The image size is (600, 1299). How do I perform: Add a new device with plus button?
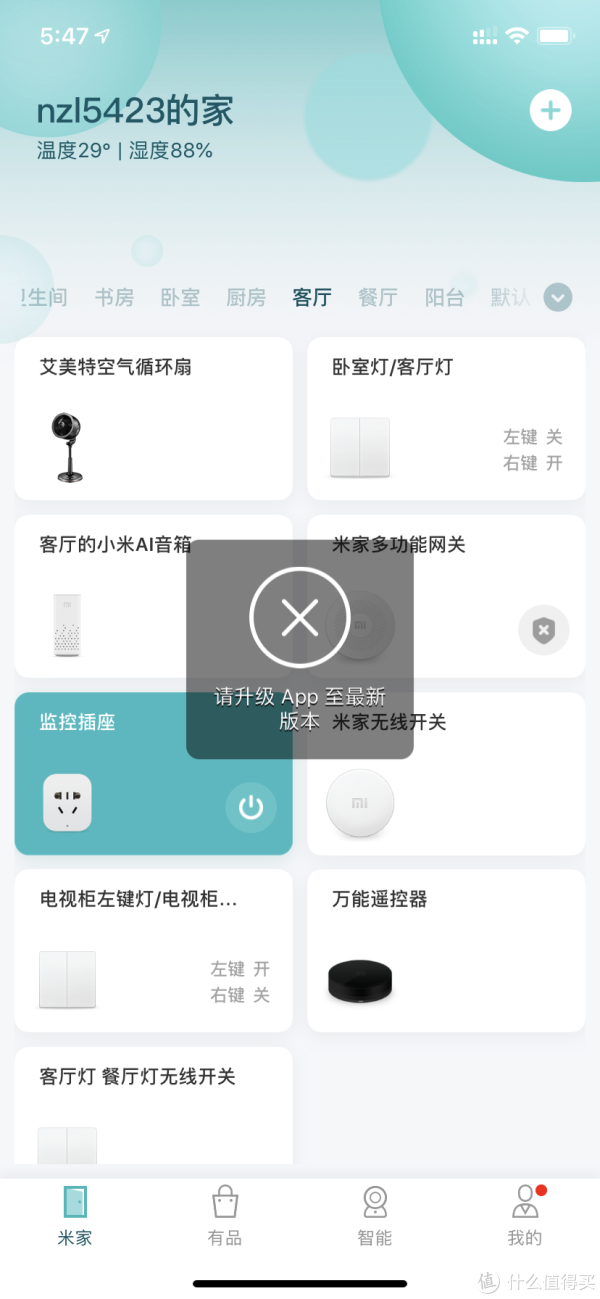549,111
